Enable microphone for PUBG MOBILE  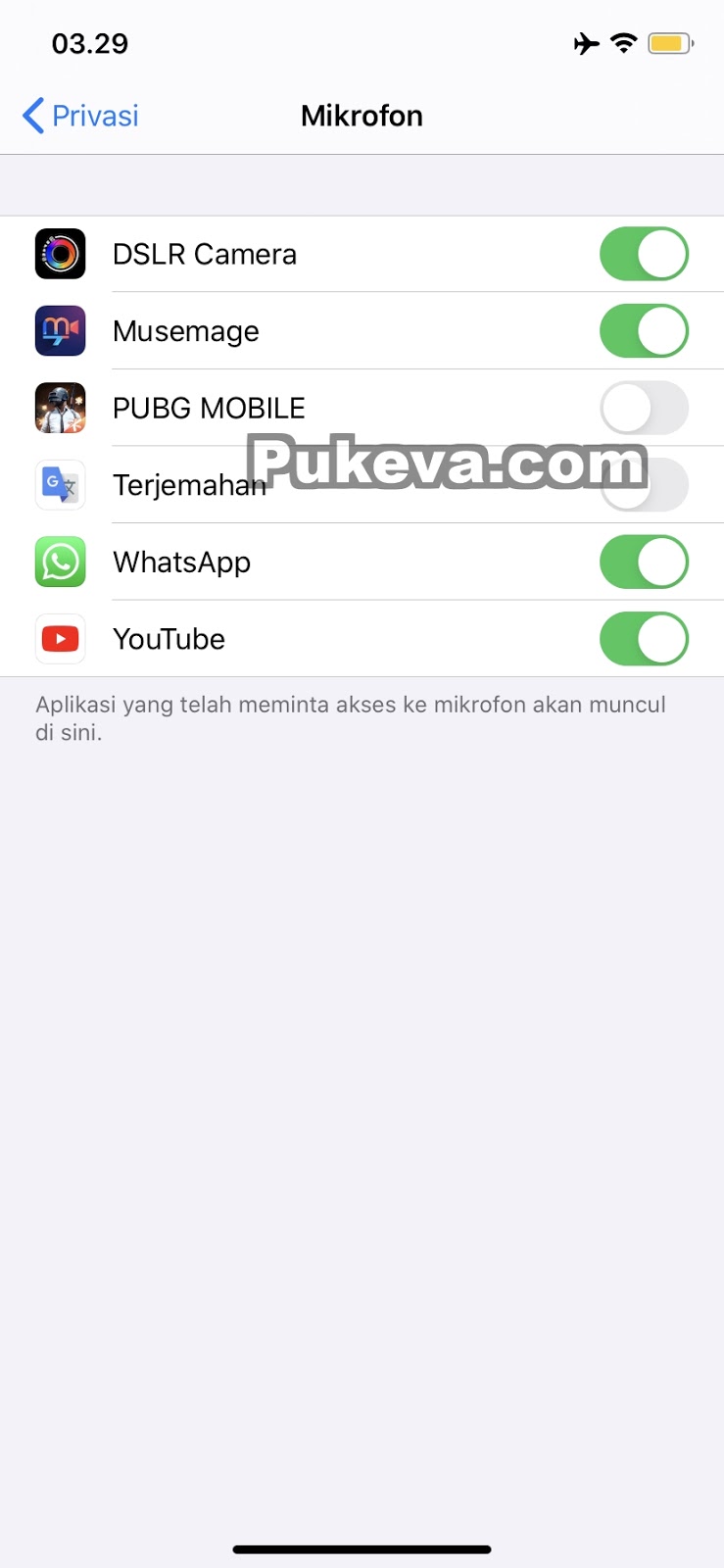tap(644, 408)
